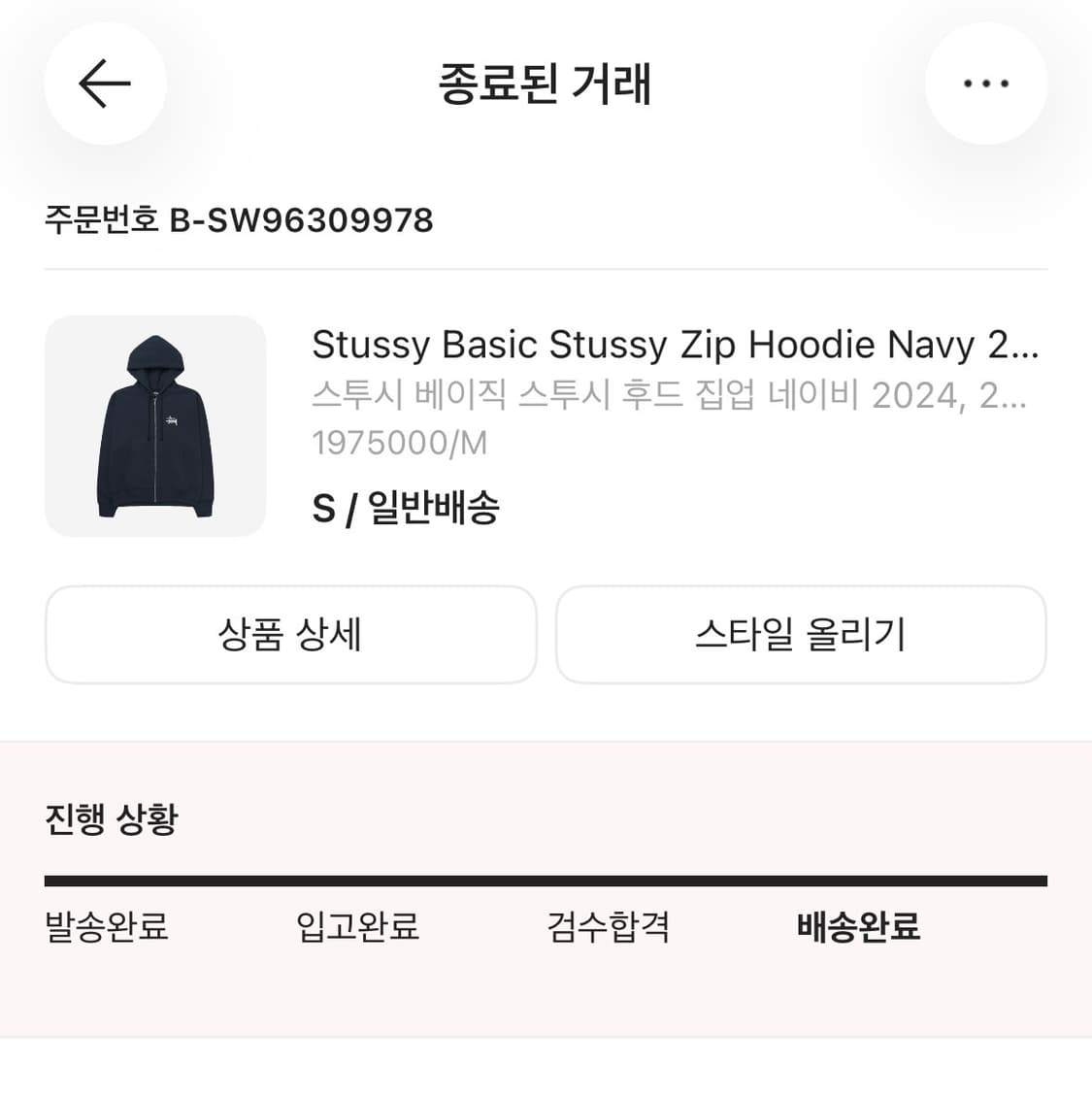This screenshot has width=1092, height=1097.
Task: Select the 검수합격 progress step
Action: tap(607, 928)
